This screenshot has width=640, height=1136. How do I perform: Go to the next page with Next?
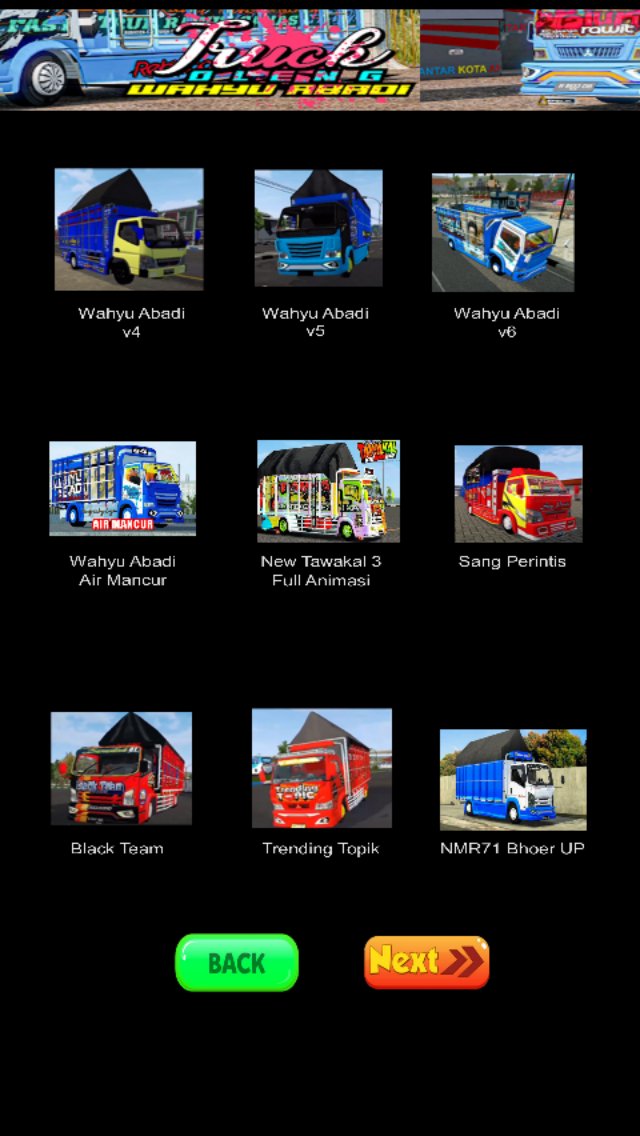(x=426, y=962)
